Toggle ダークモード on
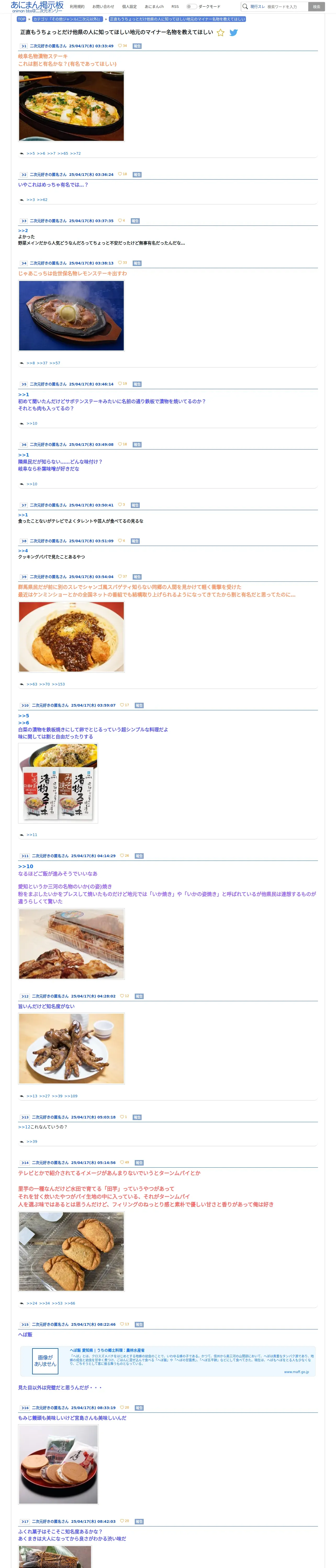The width and height of the screenshot is (336, 1568). (192, 7)
